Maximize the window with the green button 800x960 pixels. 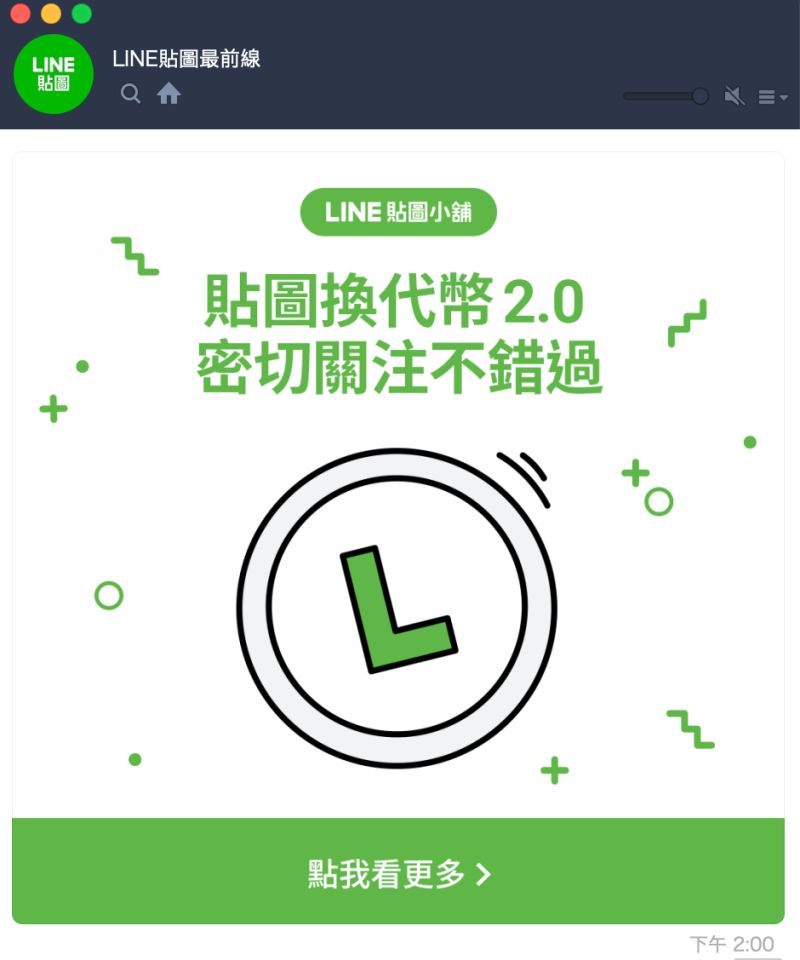(x=82, y=14)
